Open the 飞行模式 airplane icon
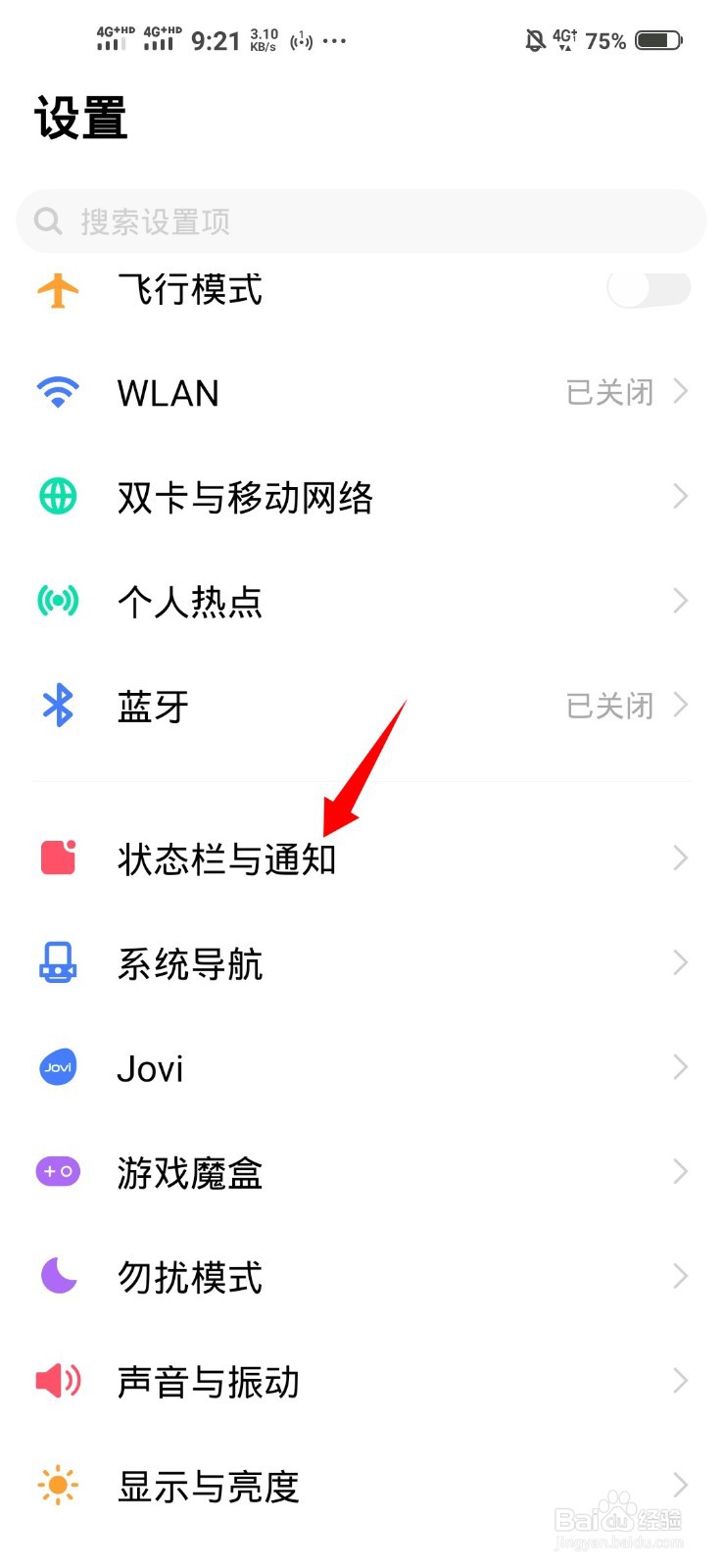This screenshot has height=1568, width=723. pyautogui.click(x=57, y=288)
